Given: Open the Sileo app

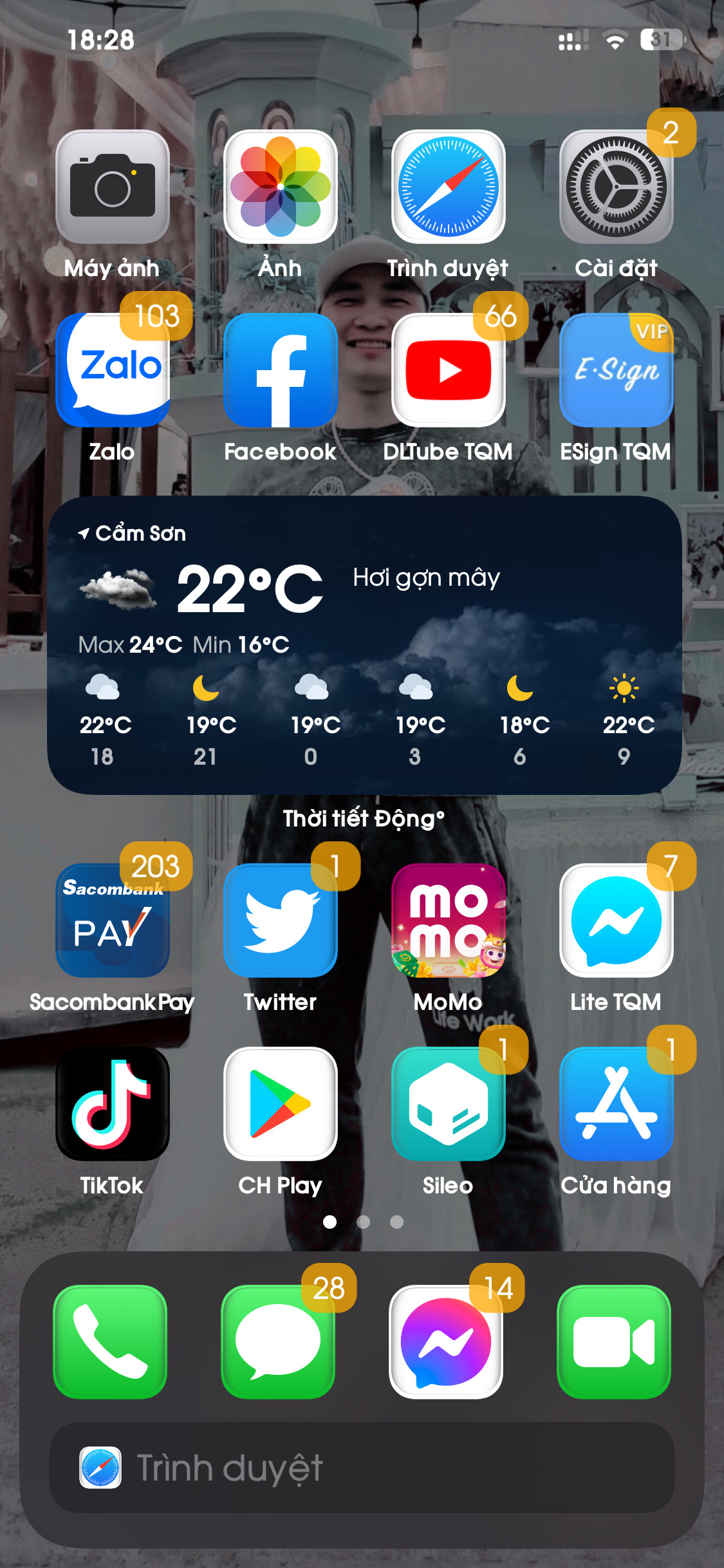Looking at the screenshot, I should (x=449, y=1104).
